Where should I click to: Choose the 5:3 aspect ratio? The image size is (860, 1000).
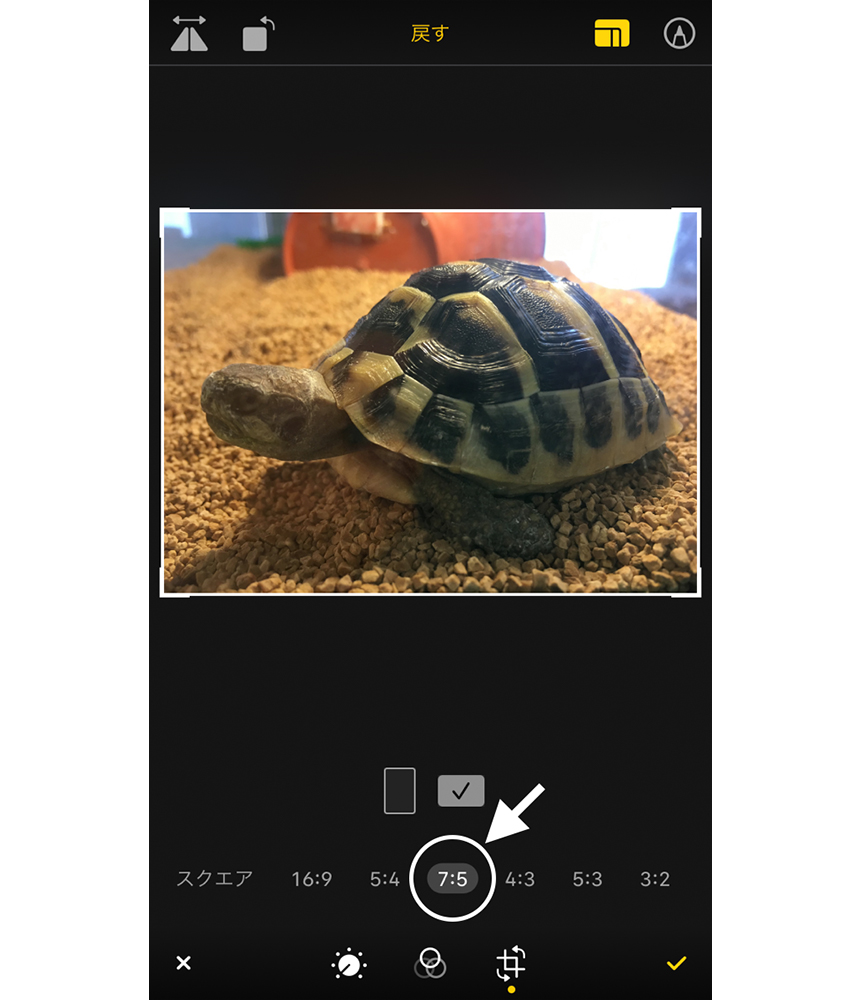tap(587, 879)
